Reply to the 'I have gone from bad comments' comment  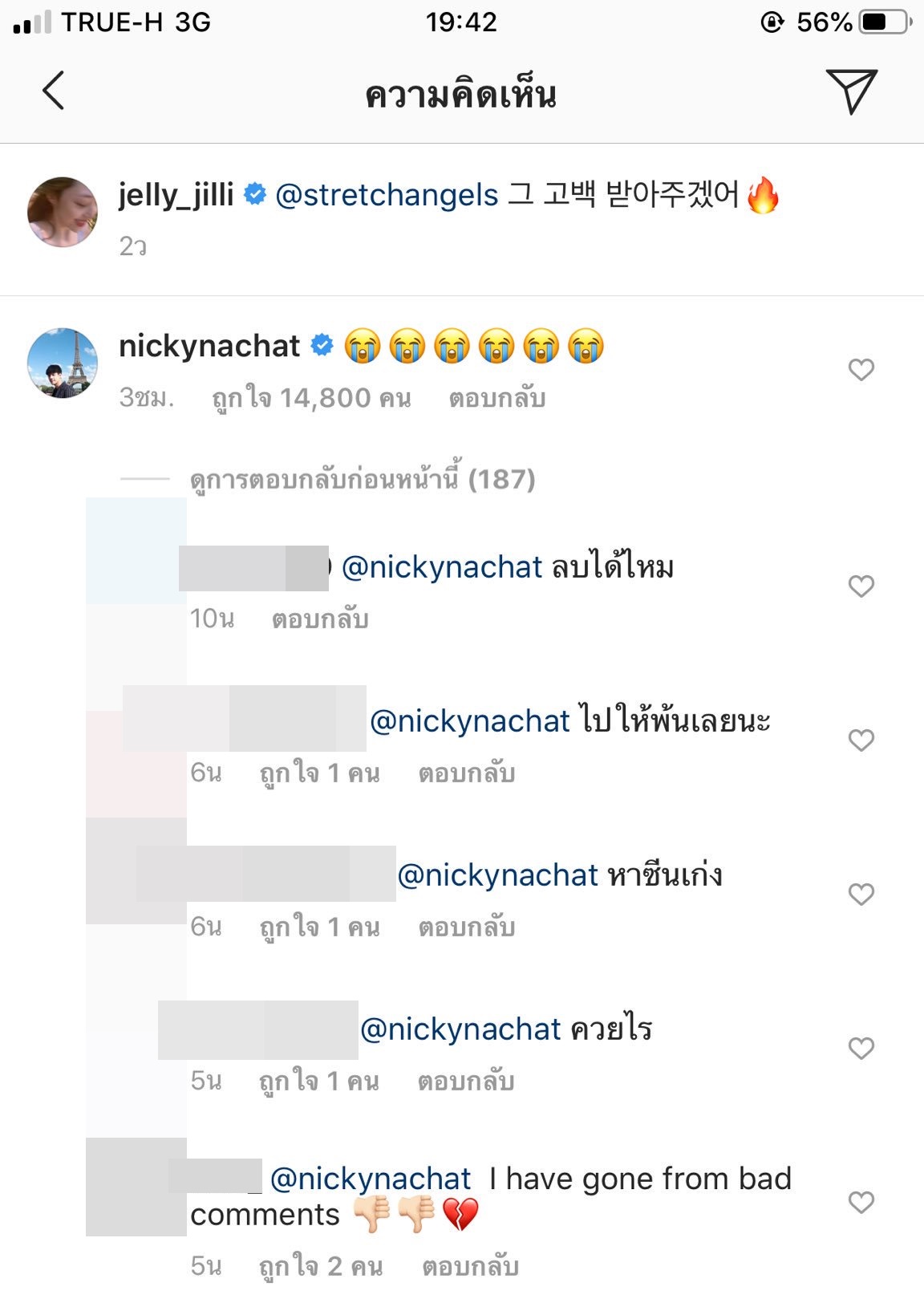[x=470, y=1267]
